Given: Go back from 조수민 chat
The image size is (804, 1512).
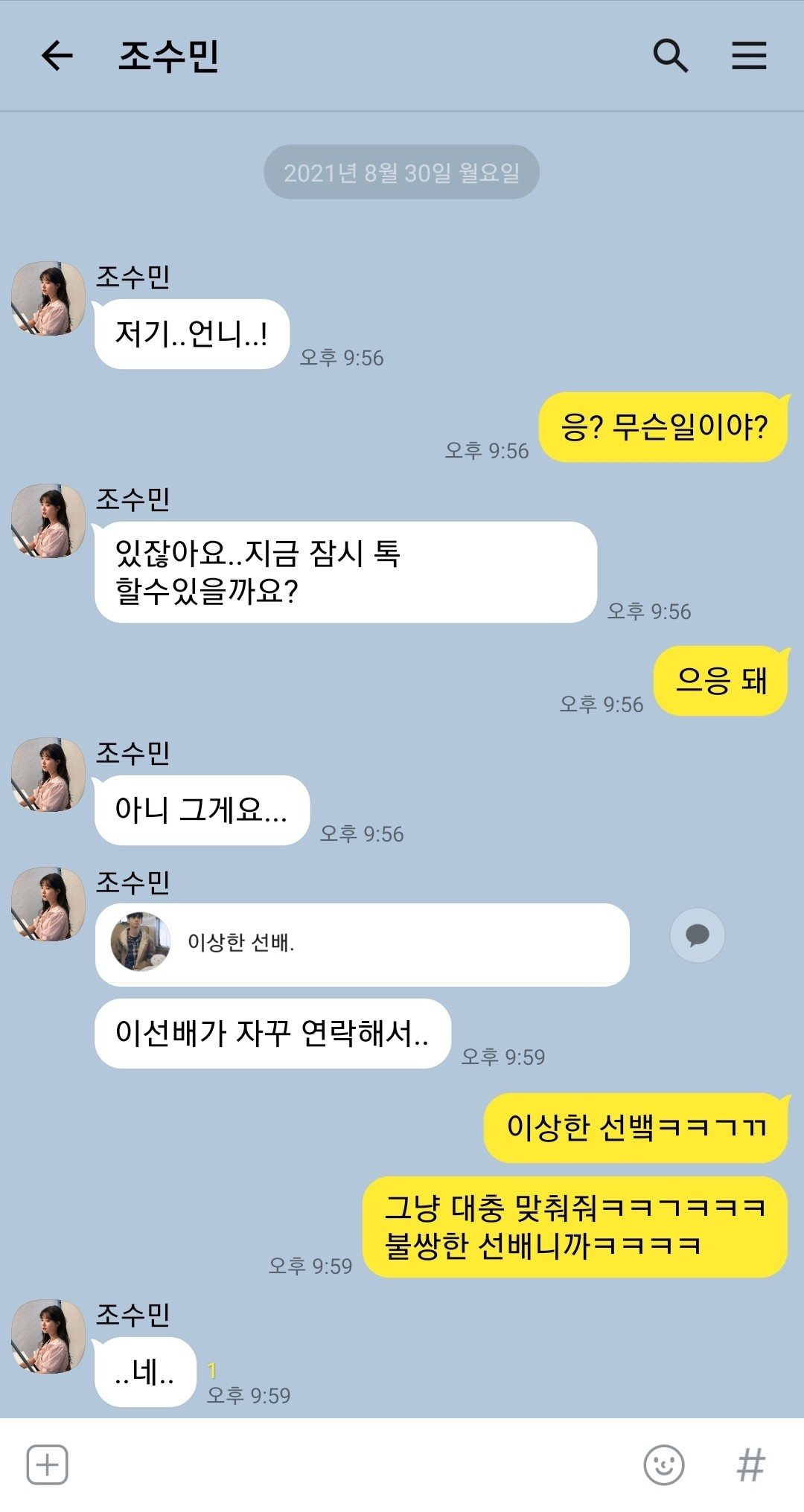Looking at the screenshot, I should (x=57, y=56).
